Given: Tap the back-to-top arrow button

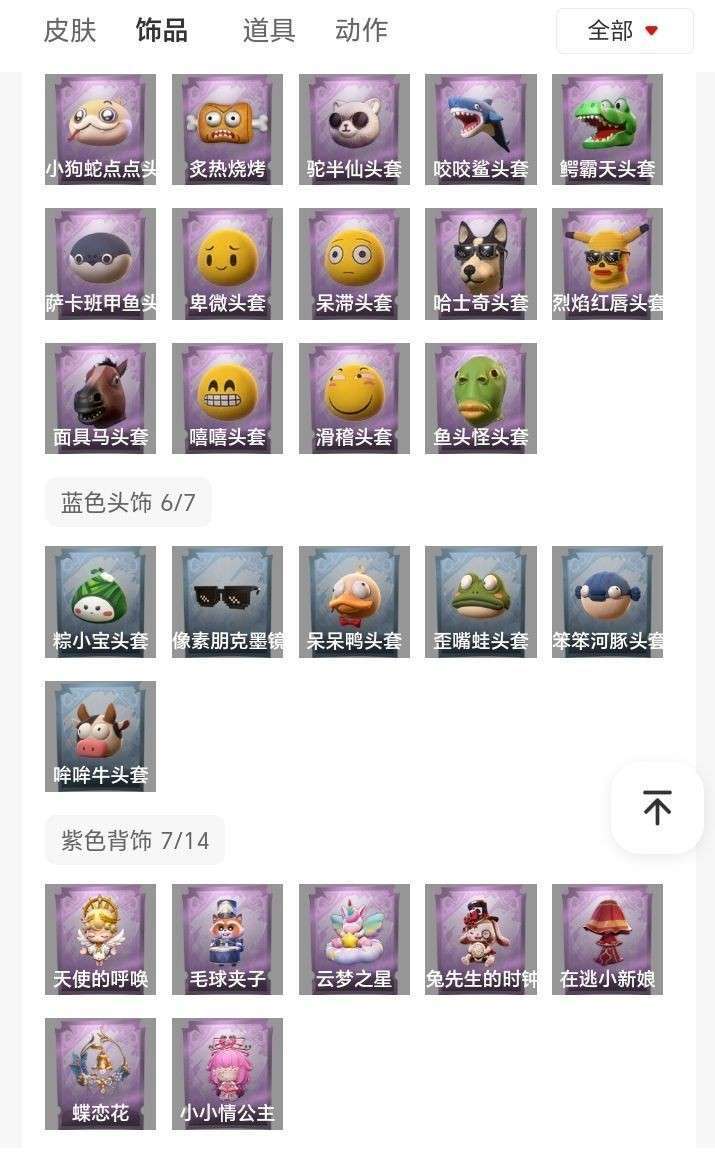Looking at the screenshot, I should click(x=657, y=808).
